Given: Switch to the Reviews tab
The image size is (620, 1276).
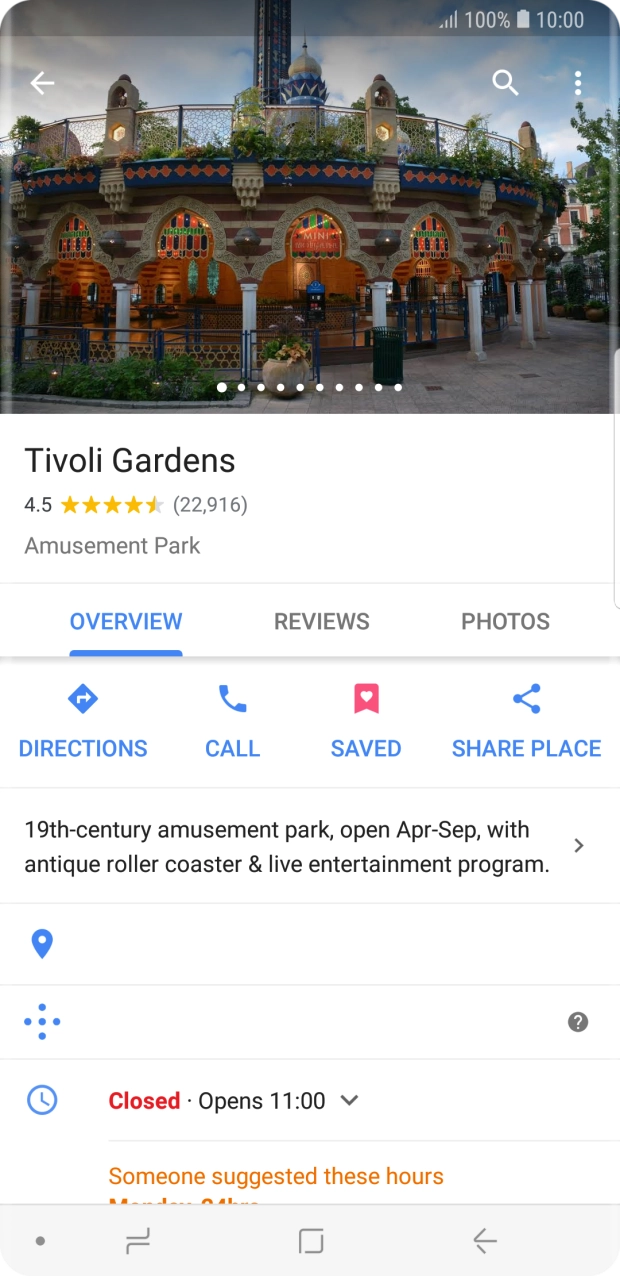Looking at the screenshot, I should click(321, 621).
